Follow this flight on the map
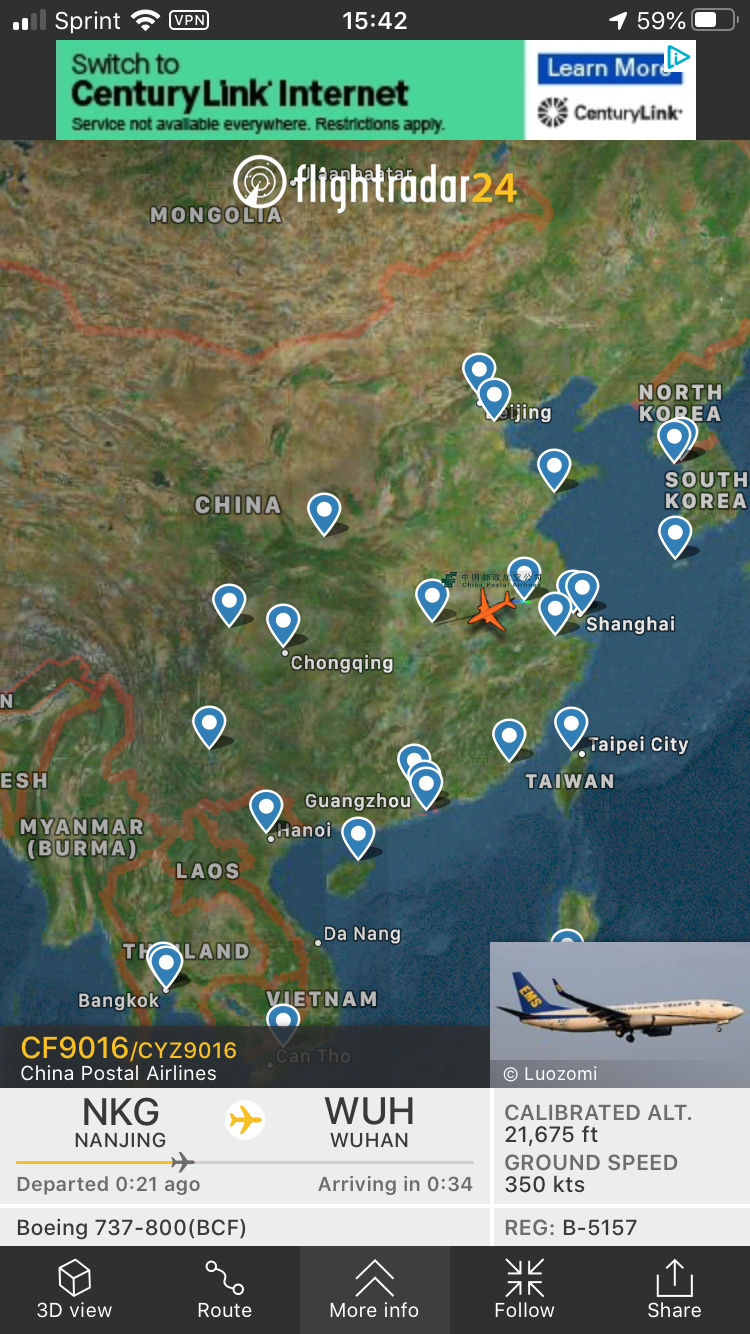Viewport: 750px width, 1334px height. tap(524, 1289)
